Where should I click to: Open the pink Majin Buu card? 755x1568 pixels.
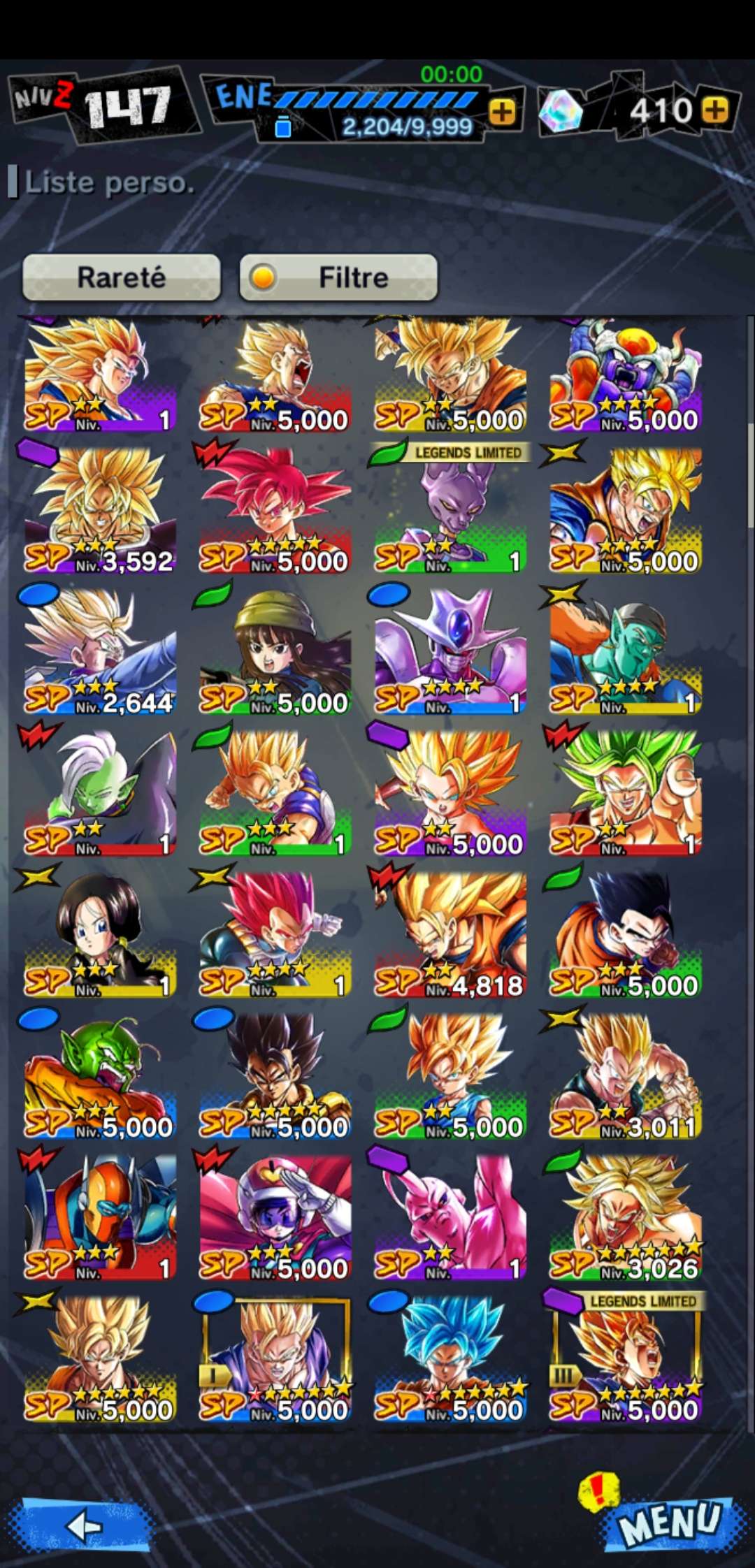pyautogui.click(x=450, y=1217)
